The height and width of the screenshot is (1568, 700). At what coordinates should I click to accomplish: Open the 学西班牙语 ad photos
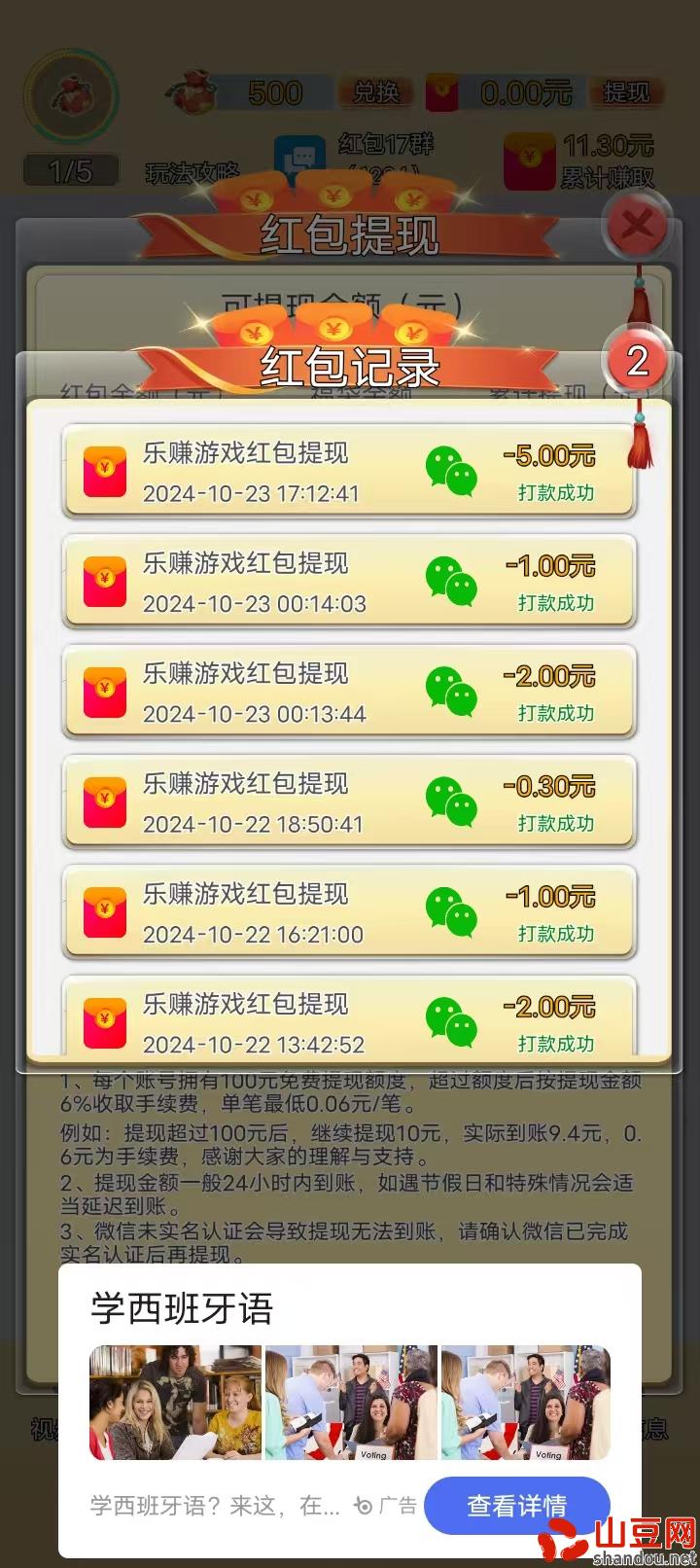(349, 1403)
